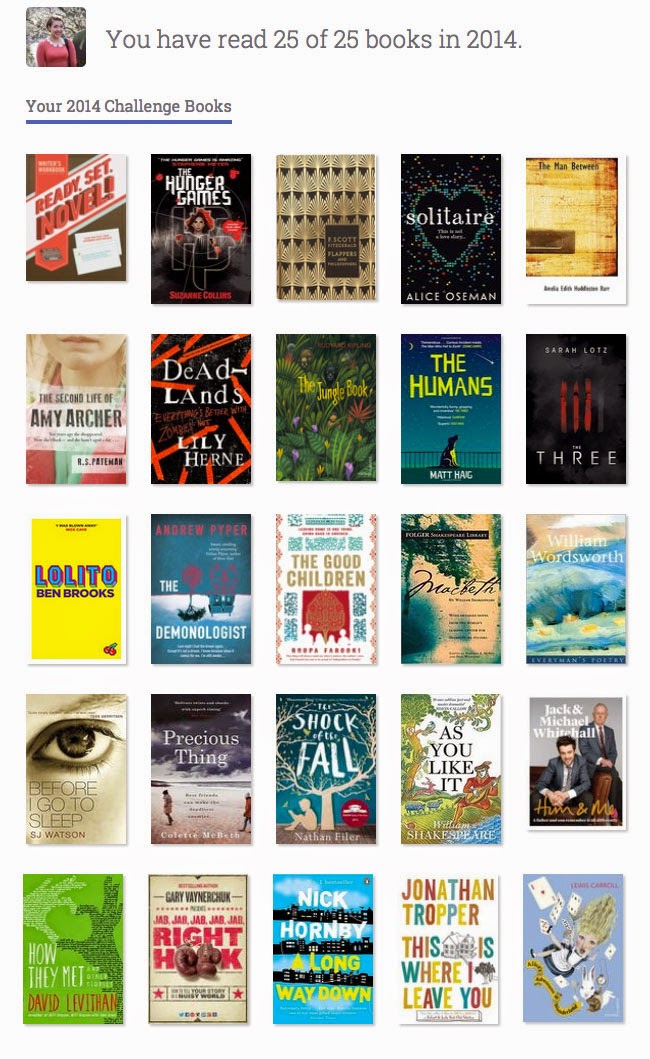The image size is (650, 1059).
Task: View This Is Where I Leave You
Action: click(448, 949)
